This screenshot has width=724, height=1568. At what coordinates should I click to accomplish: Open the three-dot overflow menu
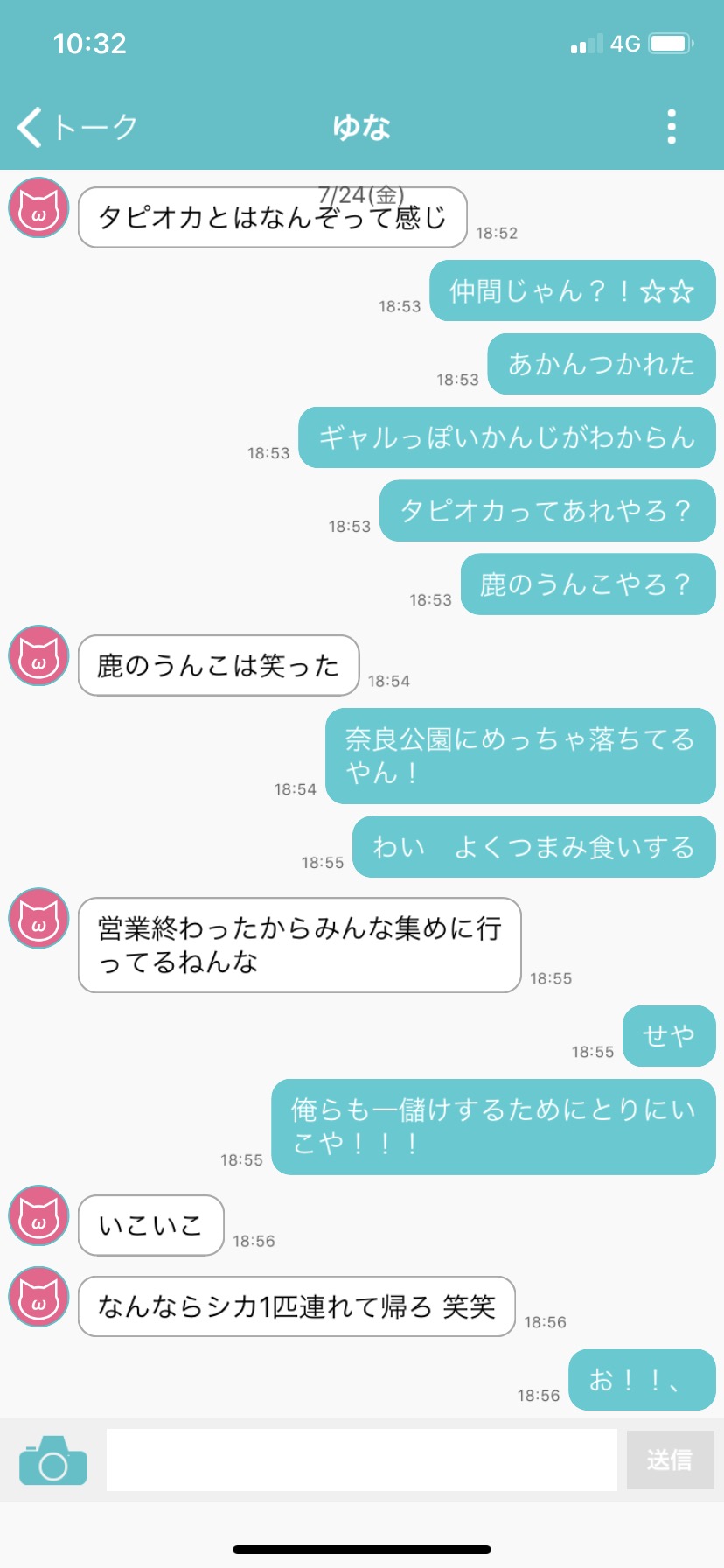(671, 128)
